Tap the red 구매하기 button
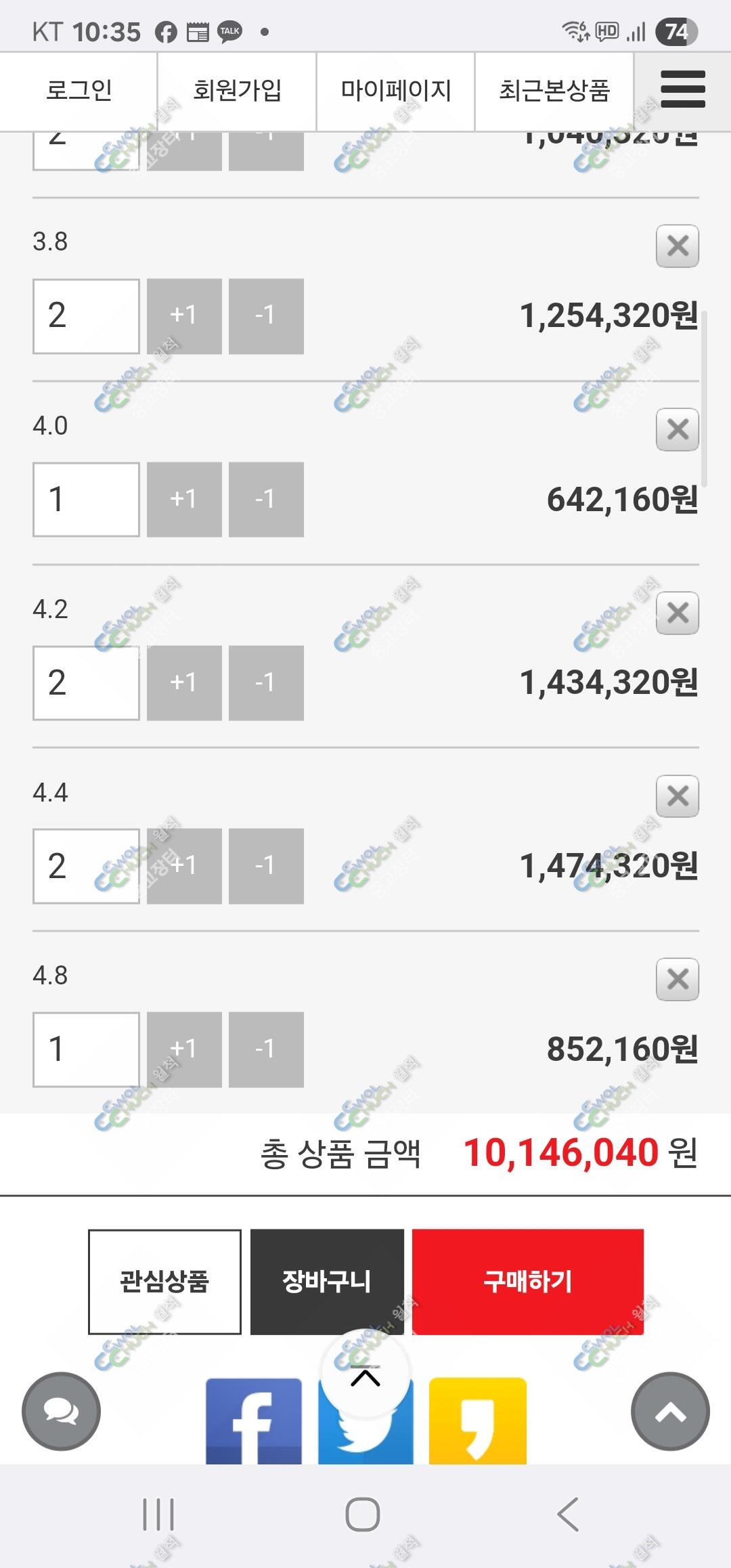The height and width of the screenshot is (1568, 731). (x=528, y=1282)
